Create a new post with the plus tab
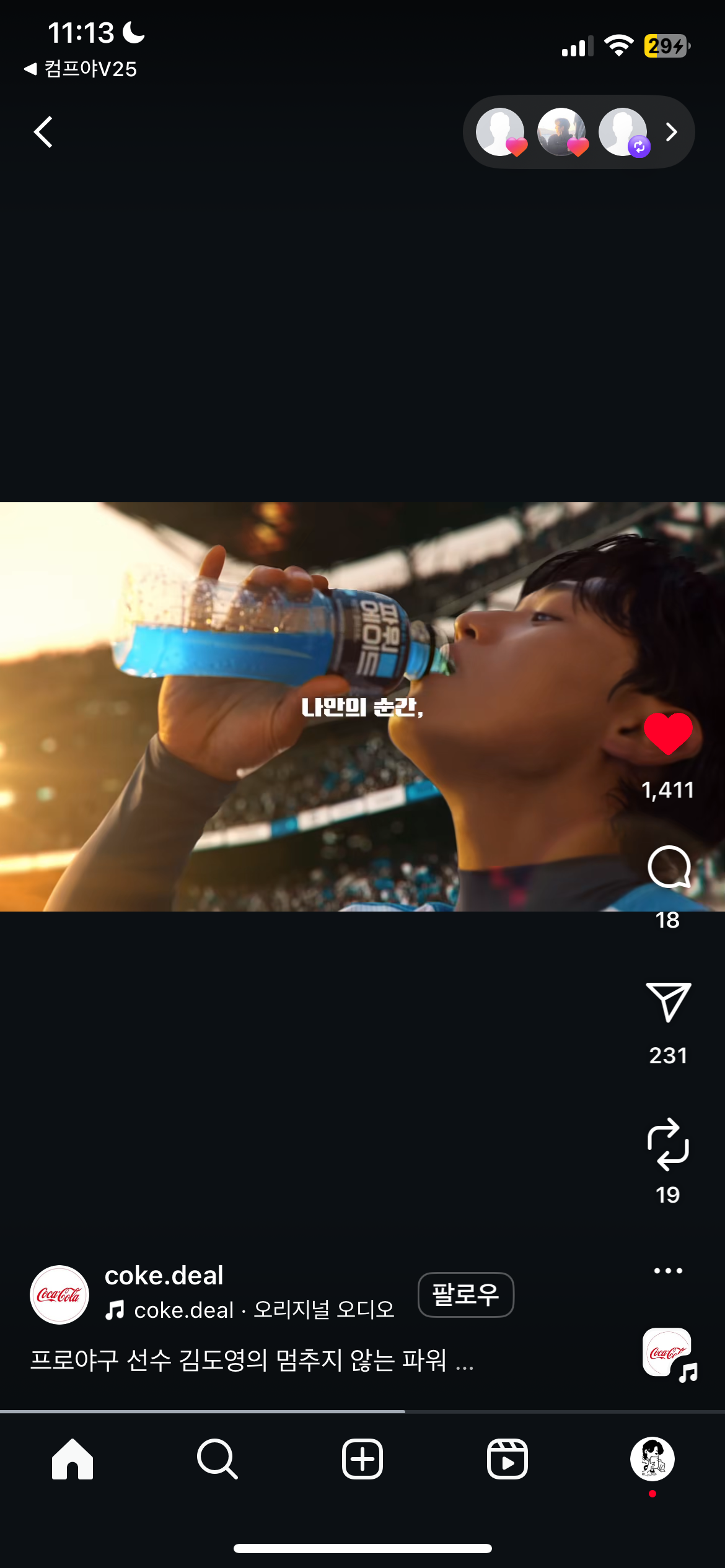The image size is (725, 1568). point(362,1459)
